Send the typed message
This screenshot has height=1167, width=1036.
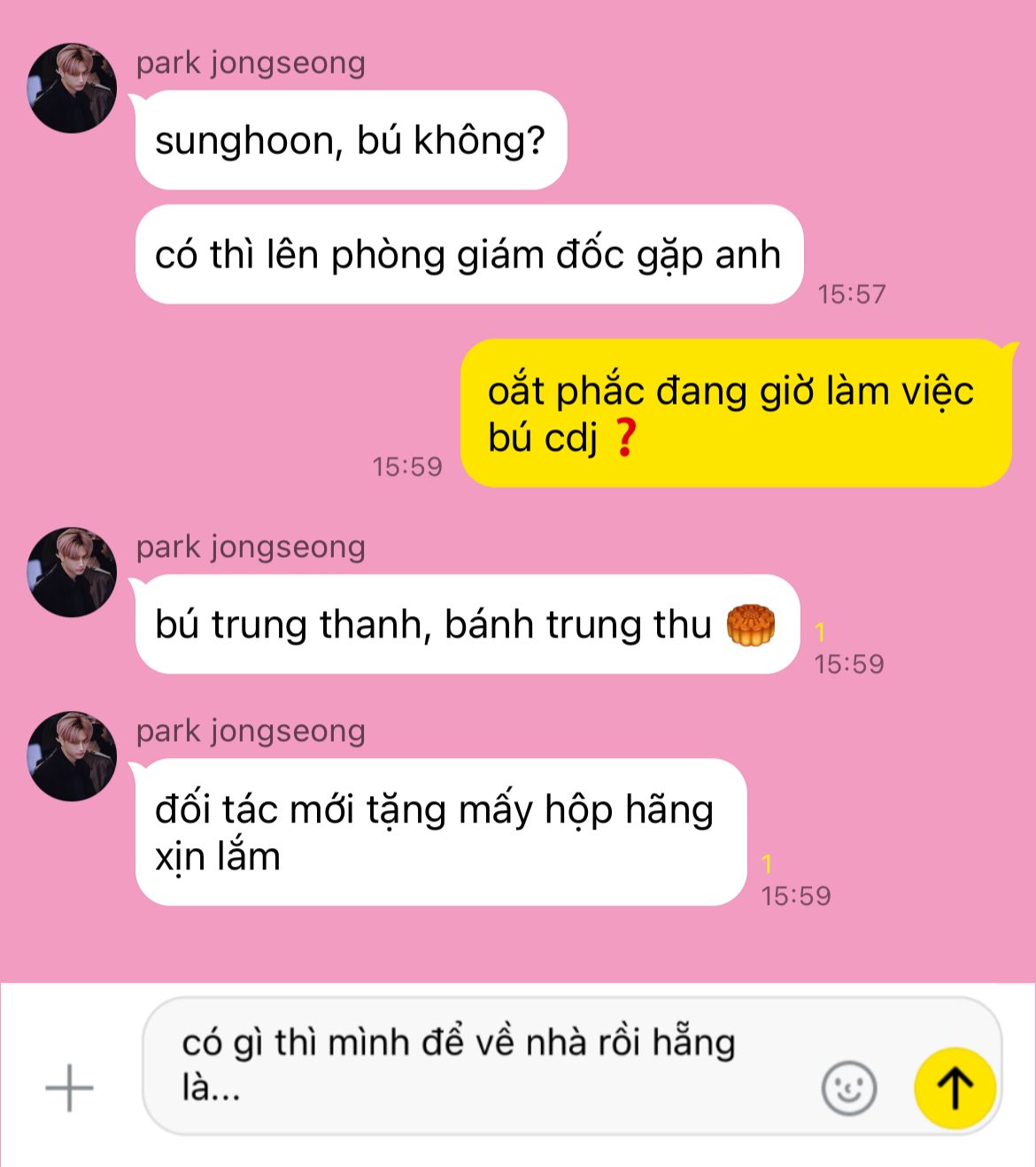click(955, 1088)
